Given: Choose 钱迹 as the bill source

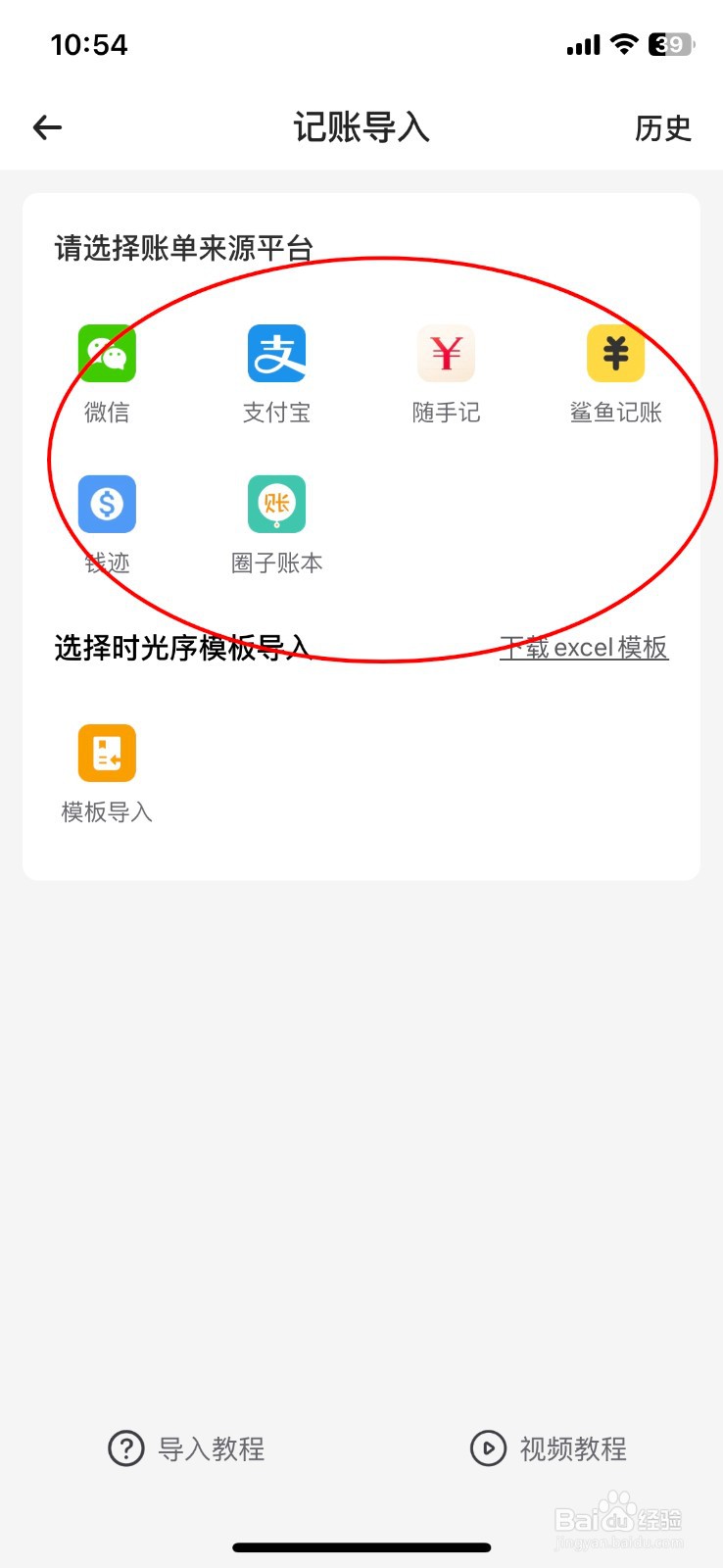Looking at the screenshot, I should pos(106,504).
